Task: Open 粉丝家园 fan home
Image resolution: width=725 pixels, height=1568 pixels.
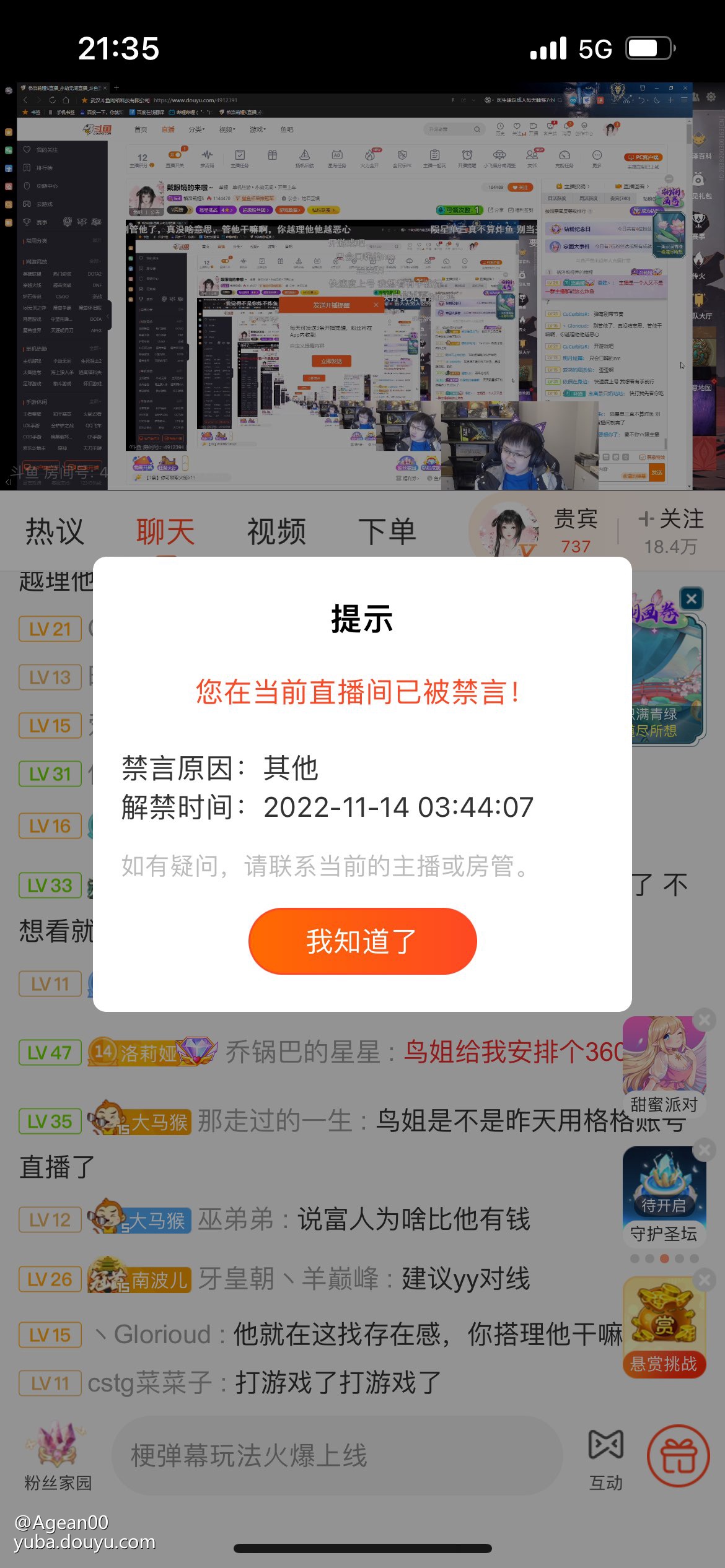Action: (58, 1456)
